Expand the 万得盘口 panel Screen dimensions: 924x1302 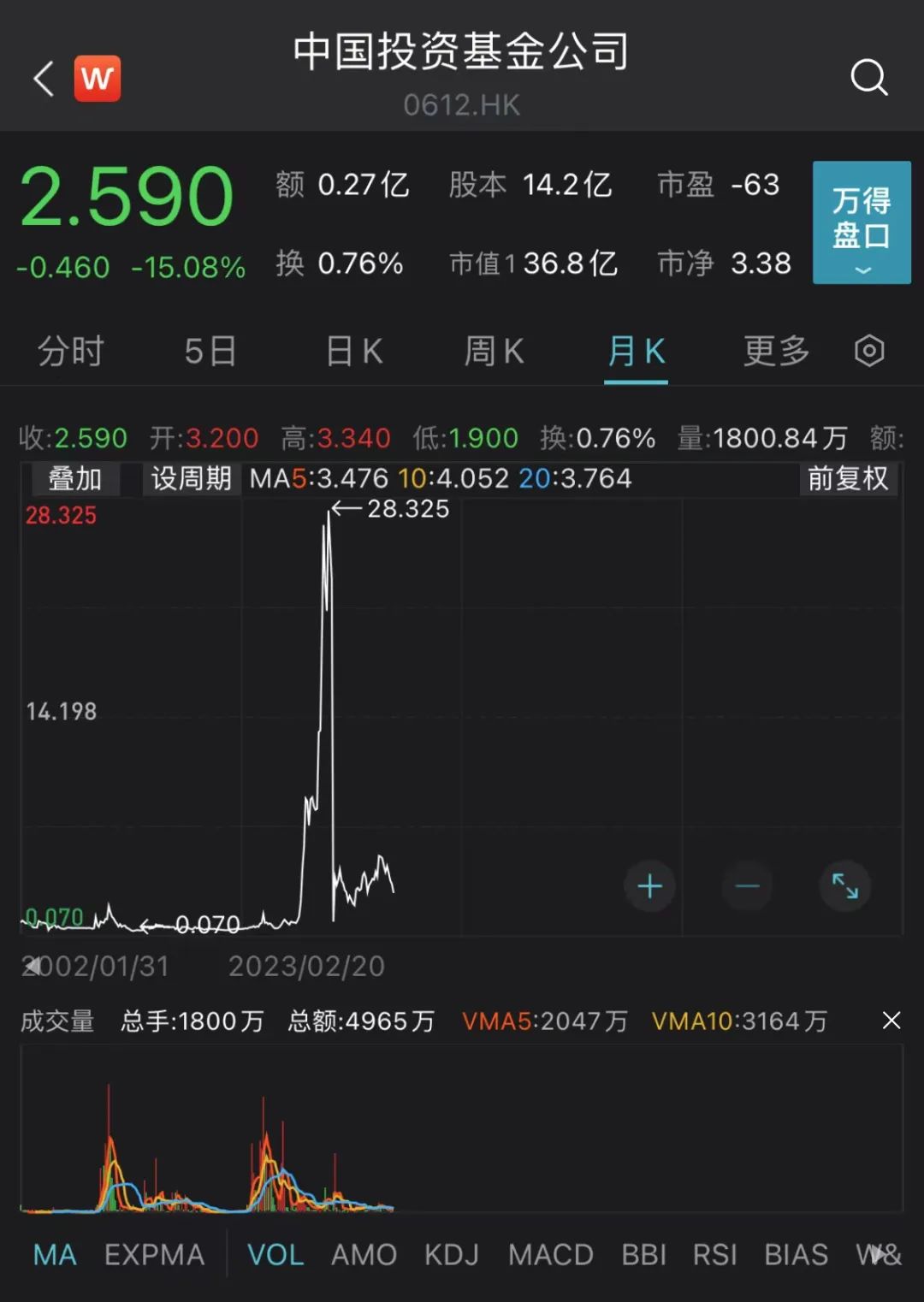(x=861, y=222)
